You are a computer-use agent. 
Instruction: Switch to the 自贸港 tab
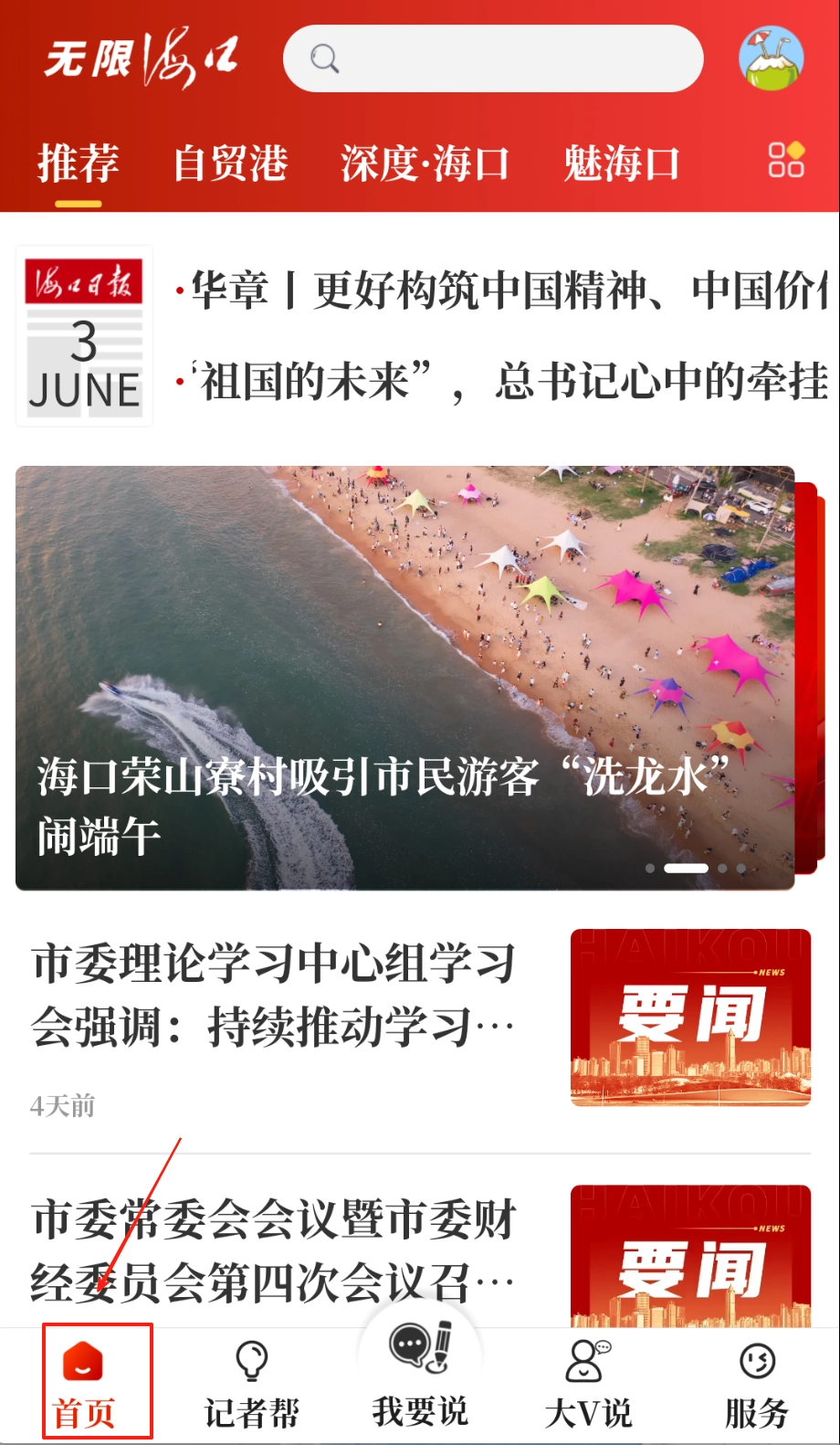coord(230,164)
